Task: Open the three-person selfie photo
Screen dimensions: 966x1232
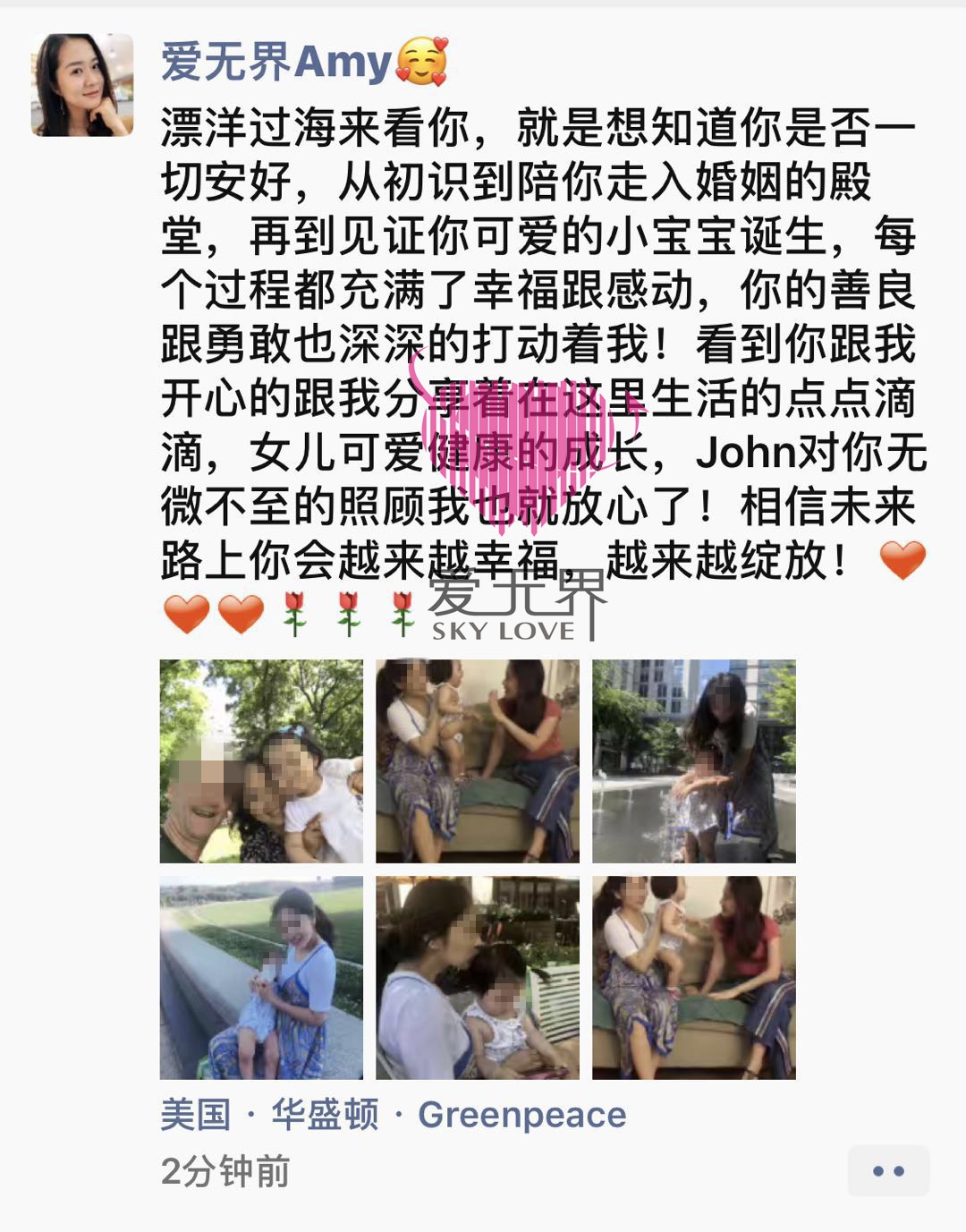Action: coord(261,761)
